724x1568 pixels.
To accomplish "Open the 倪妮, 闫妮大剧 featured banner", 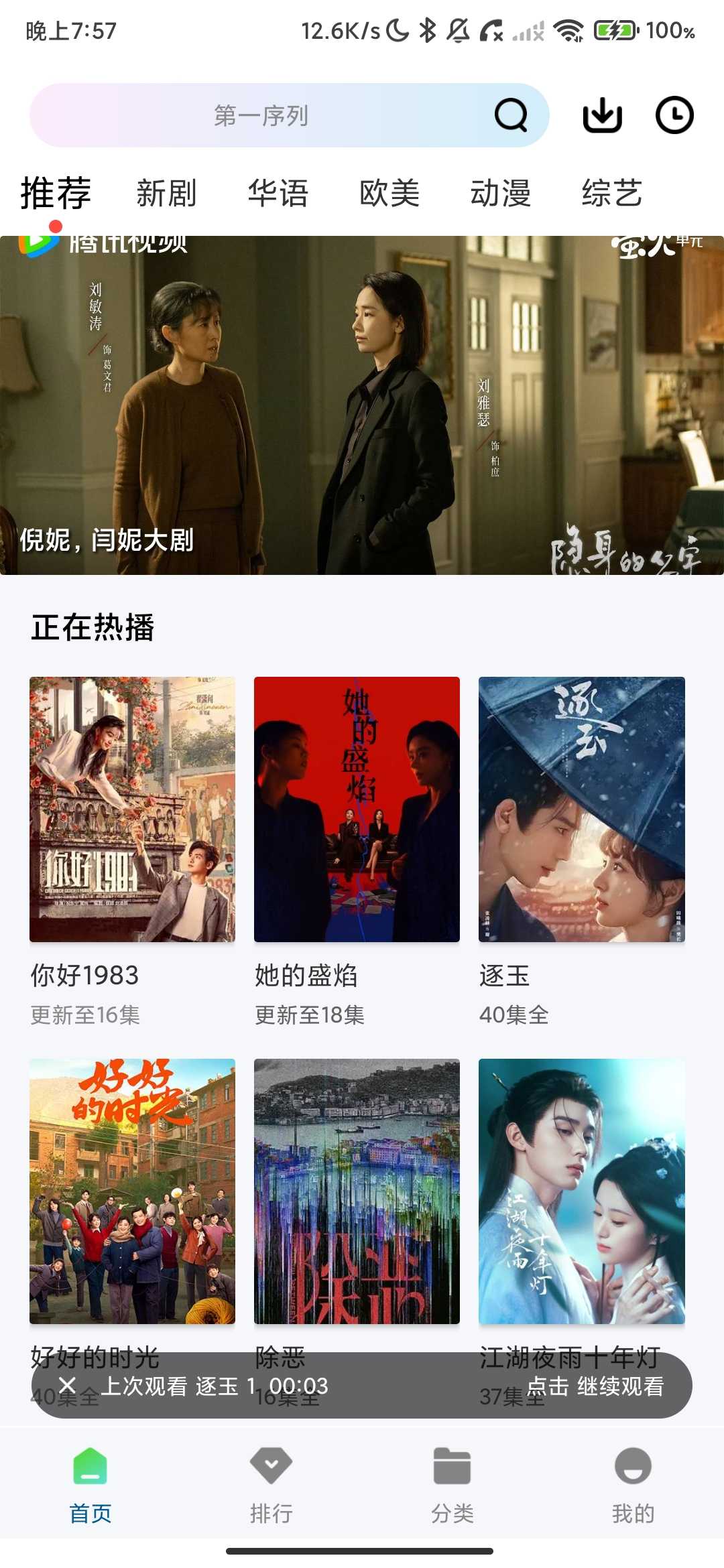I will (362, 405).
